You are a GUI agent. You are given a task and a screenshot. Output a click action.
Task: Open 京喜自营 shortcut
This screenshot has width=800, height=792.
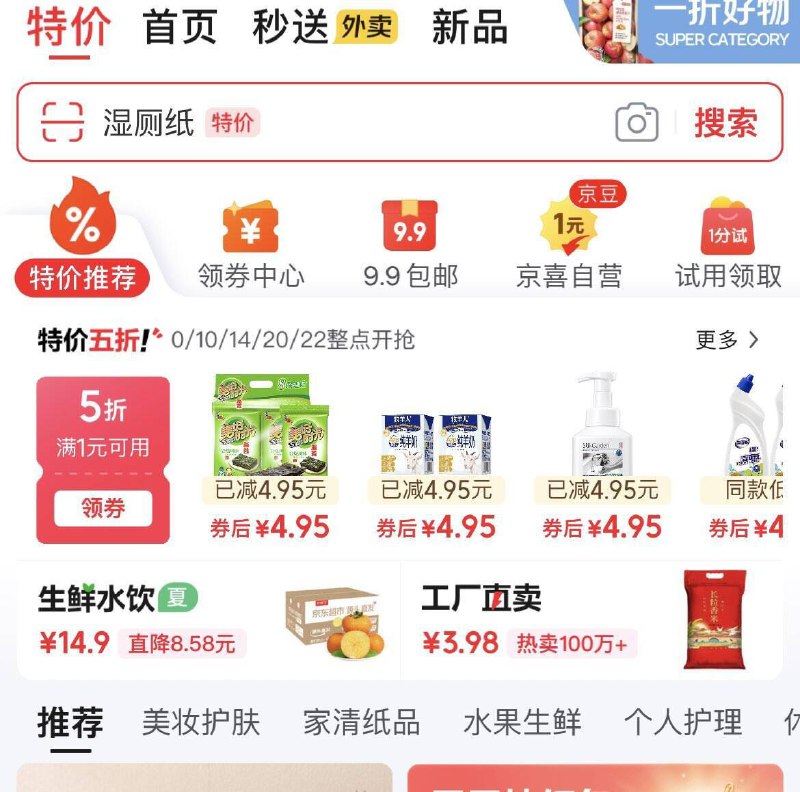569,247
